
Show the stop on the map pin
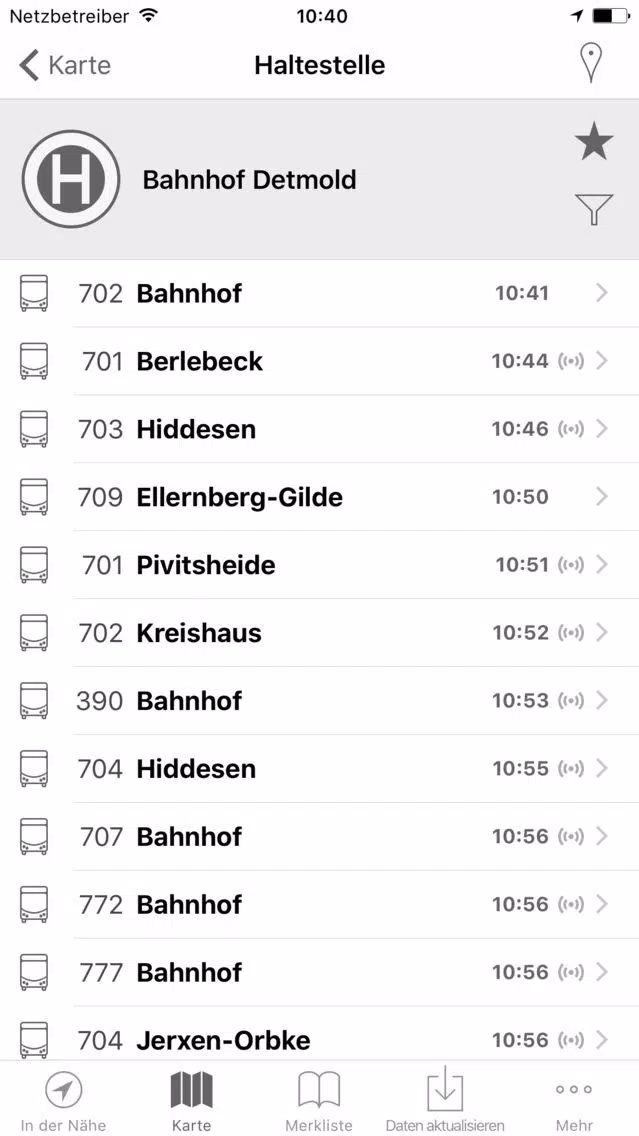592,63
